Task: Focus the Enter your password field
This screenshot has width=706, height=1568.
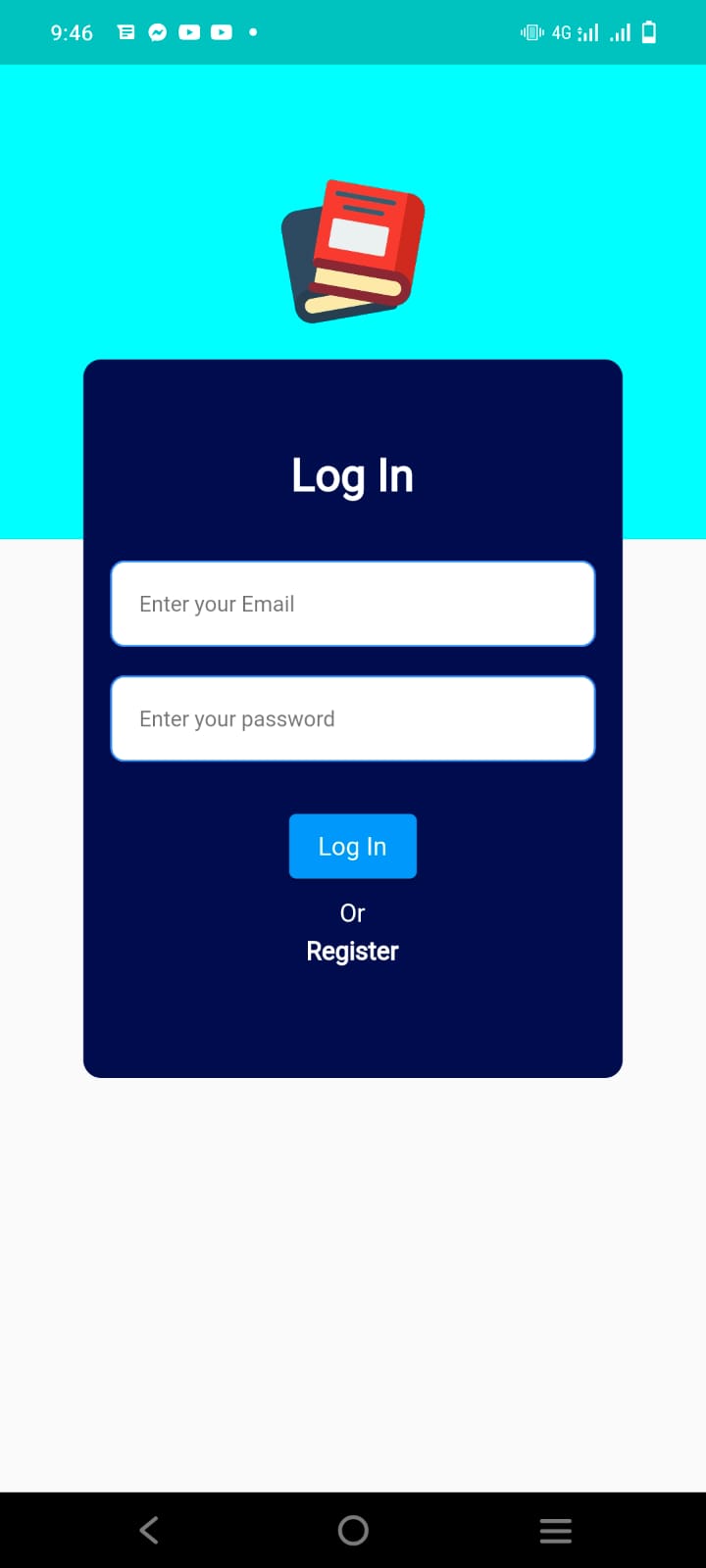Action: [353, 718]
